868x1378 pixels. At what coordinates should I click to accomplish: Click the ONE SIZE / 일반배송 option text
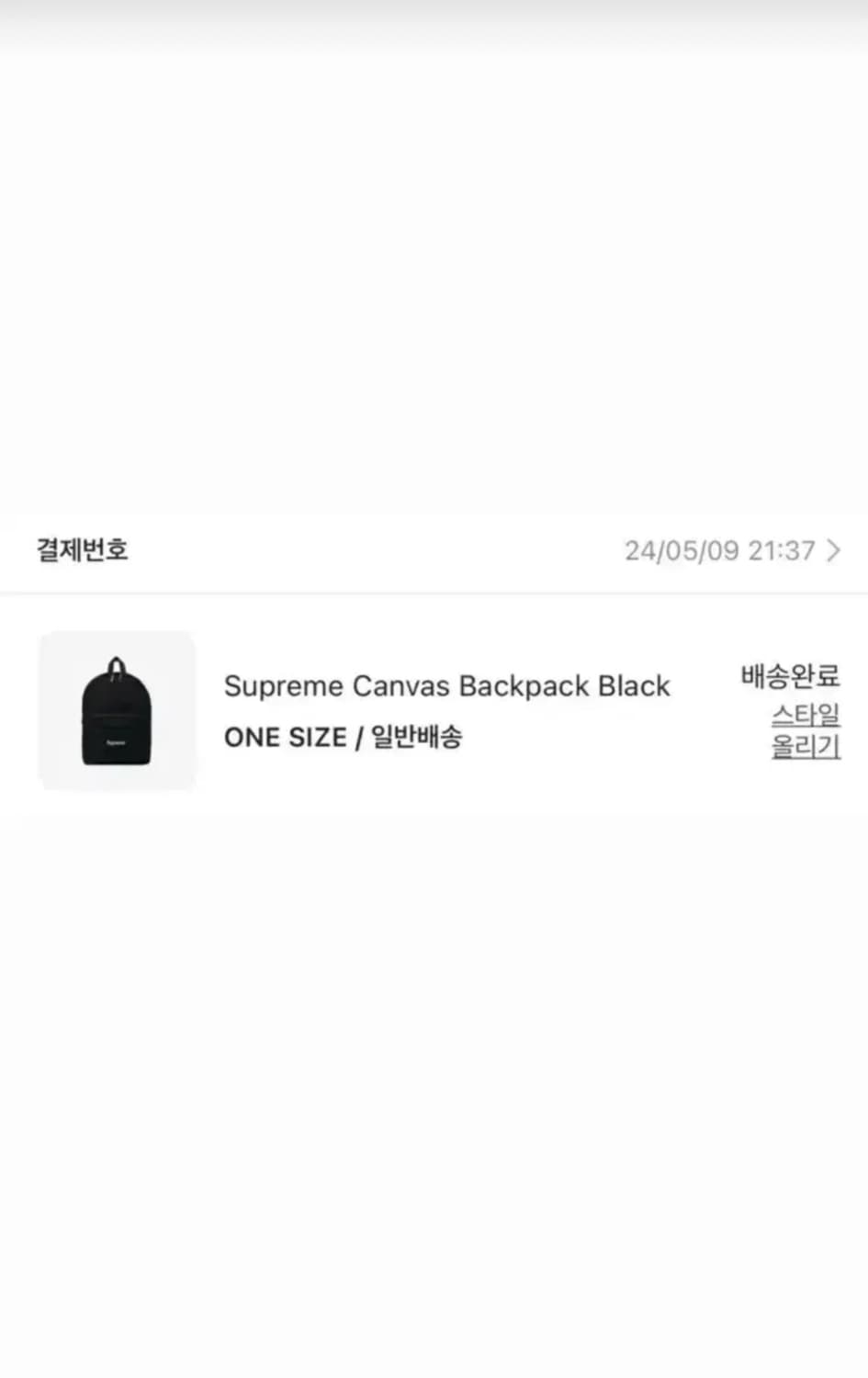tap(344, 737)
